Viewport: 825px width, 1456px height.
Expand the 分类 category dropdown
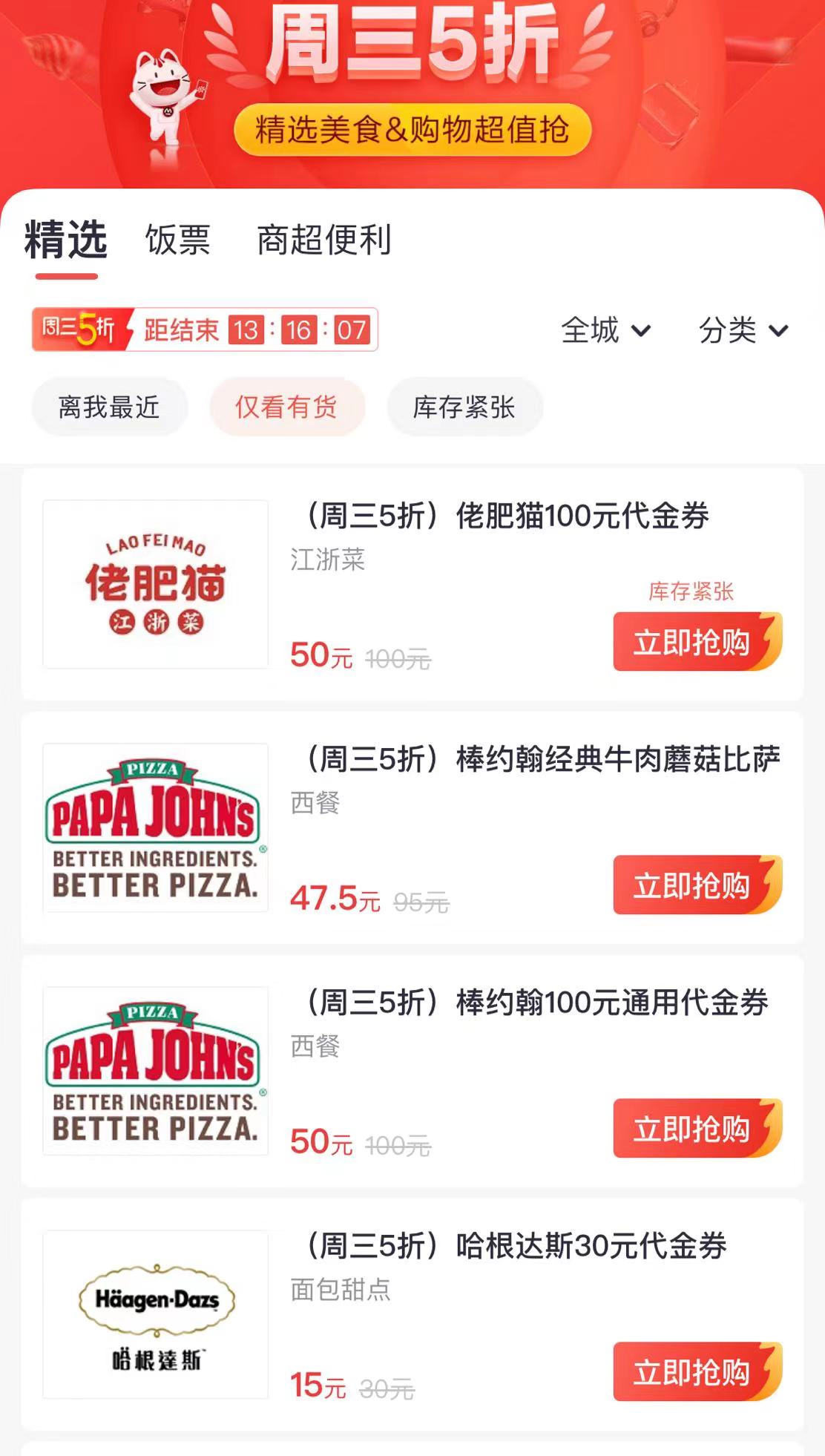point(743,330)
